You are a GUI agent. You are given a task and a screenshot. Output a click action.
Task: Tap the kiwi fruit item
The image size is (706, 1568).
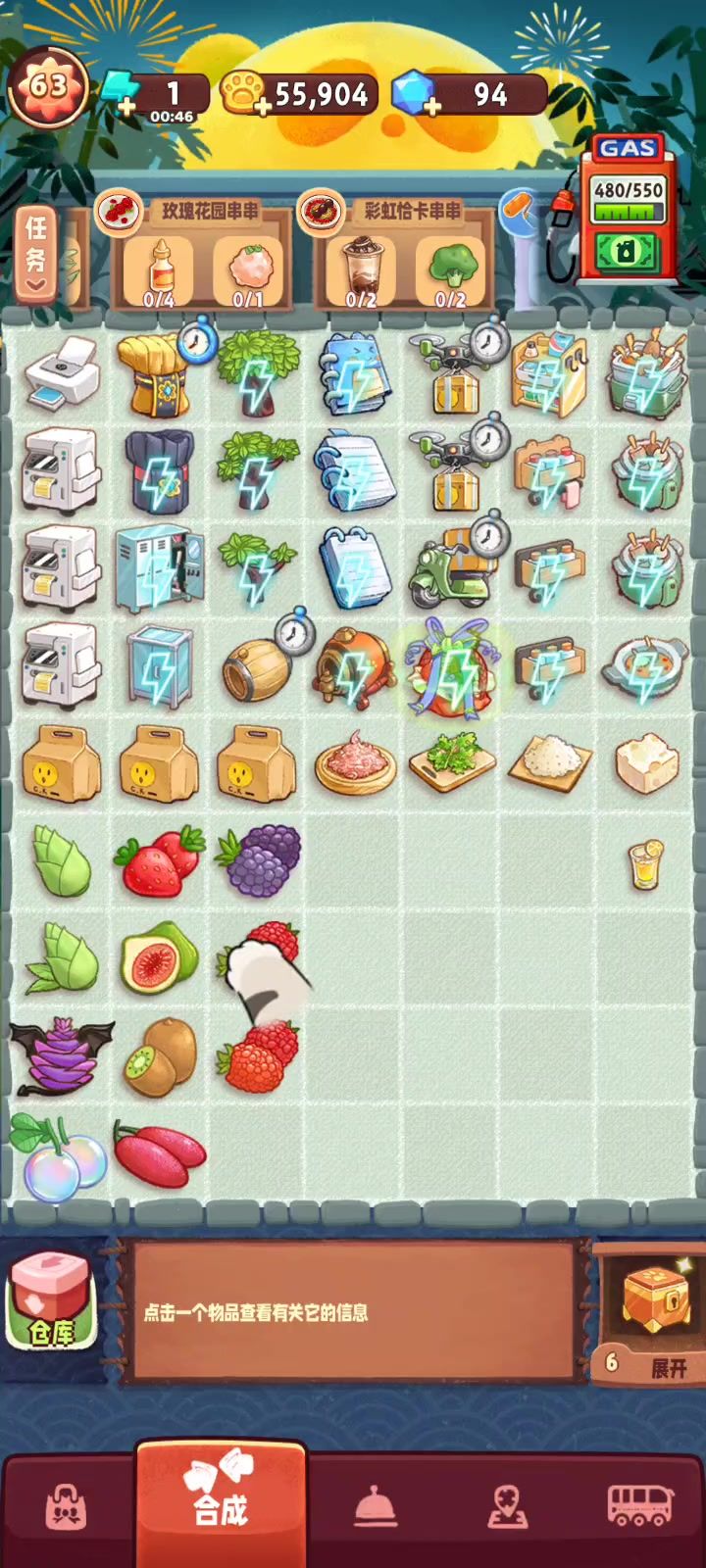(159, 1058)
